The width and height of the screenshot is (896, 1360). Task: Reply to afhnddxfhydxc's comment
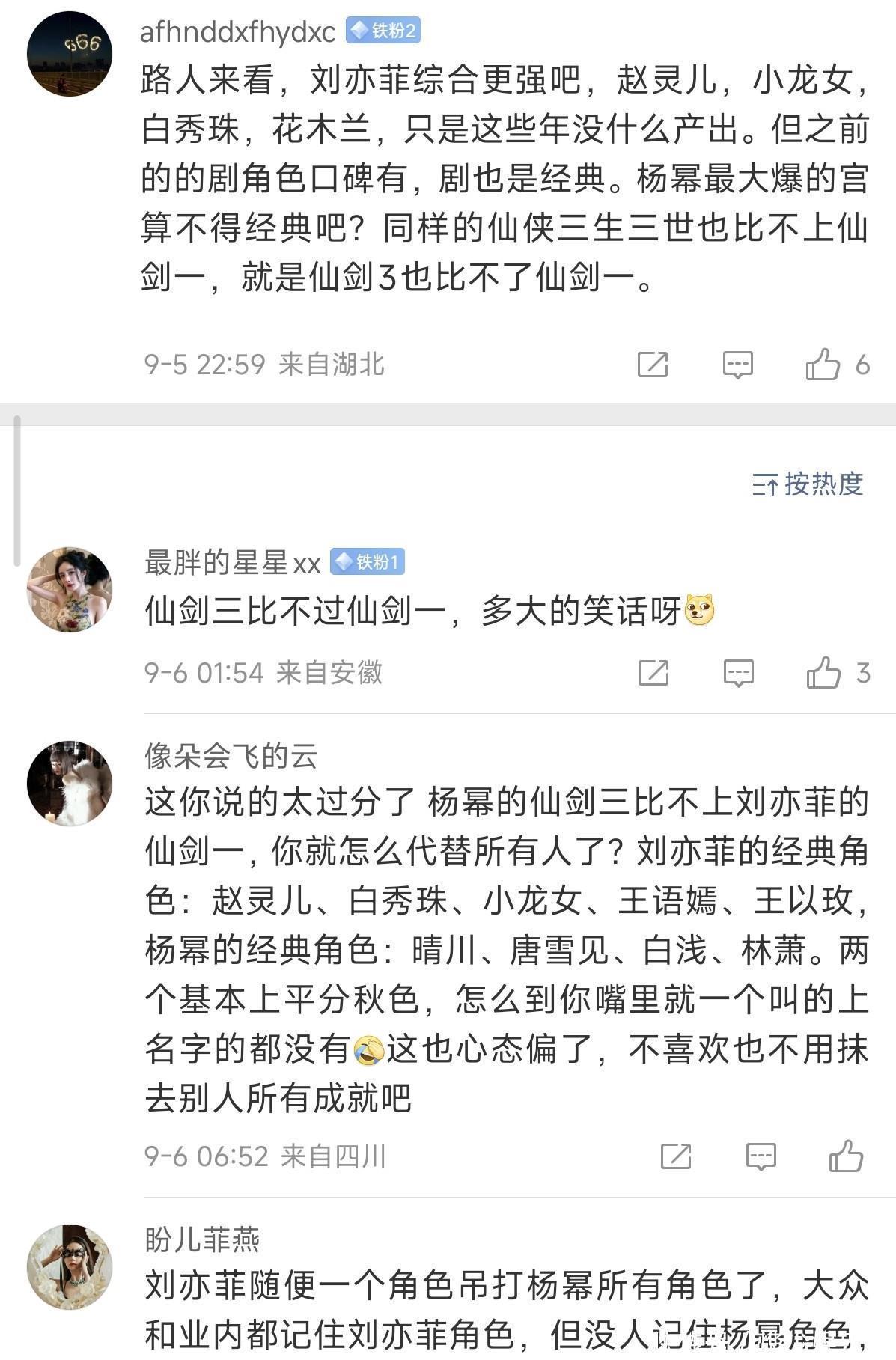click(737, 365)
